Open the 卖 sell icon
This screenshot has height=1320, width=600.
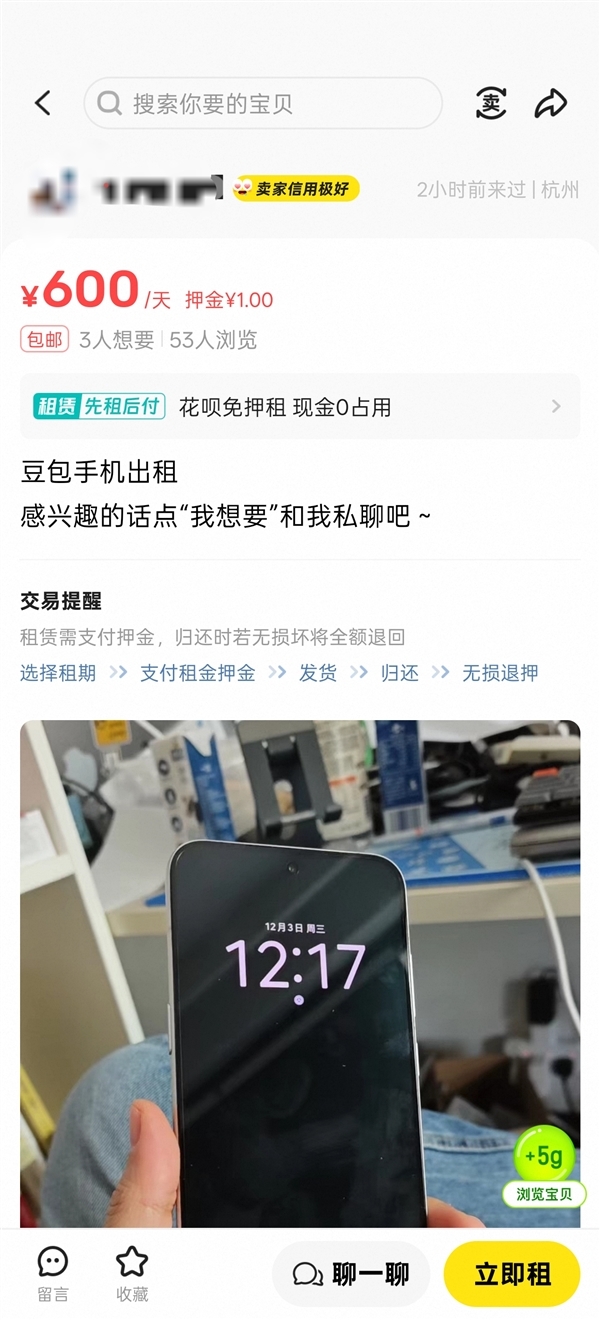[x=490, y=103]
